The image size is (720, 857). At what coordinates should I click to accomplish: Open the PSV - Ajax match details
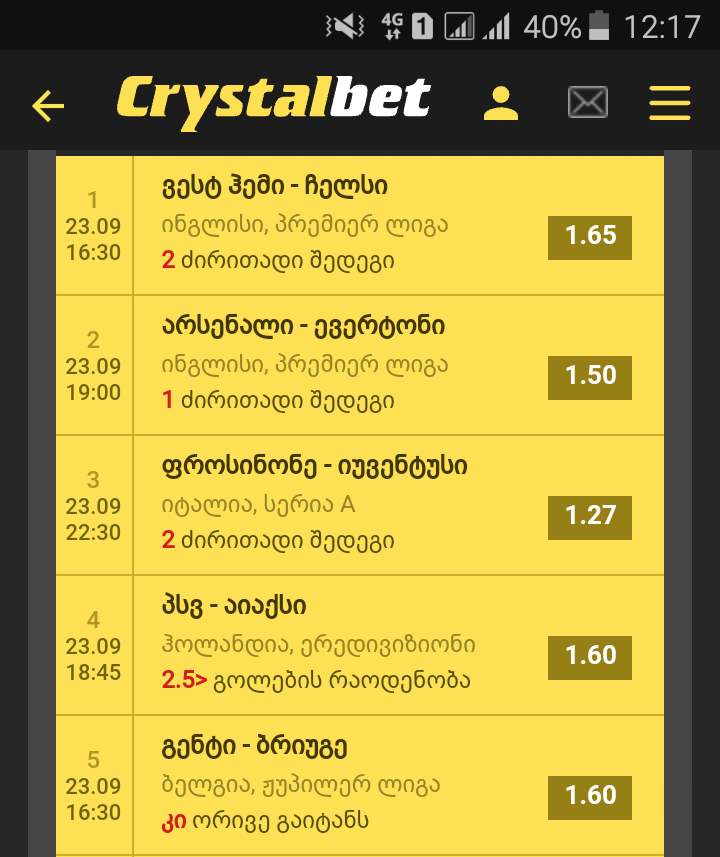pyautogui.click(x=300, y=605)
